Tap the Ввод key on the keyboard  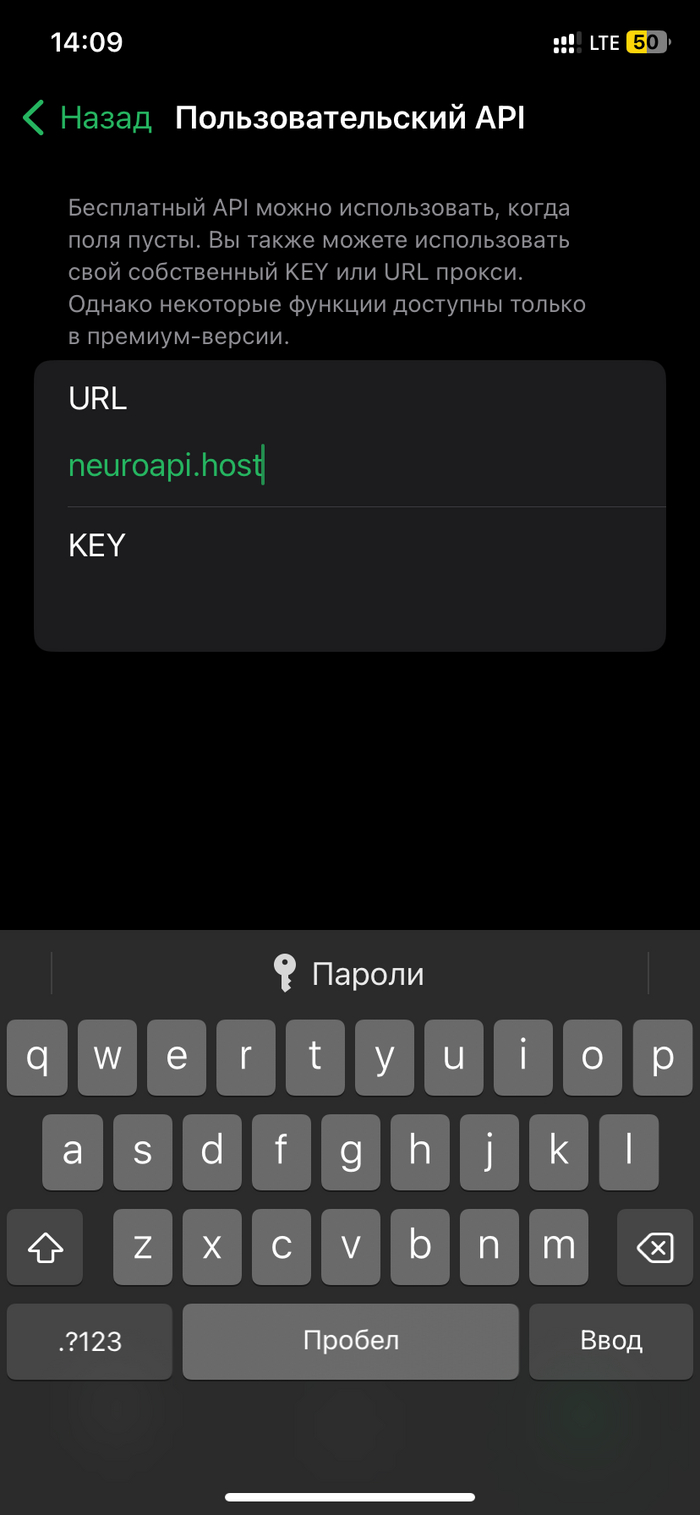pos(610,1341)
